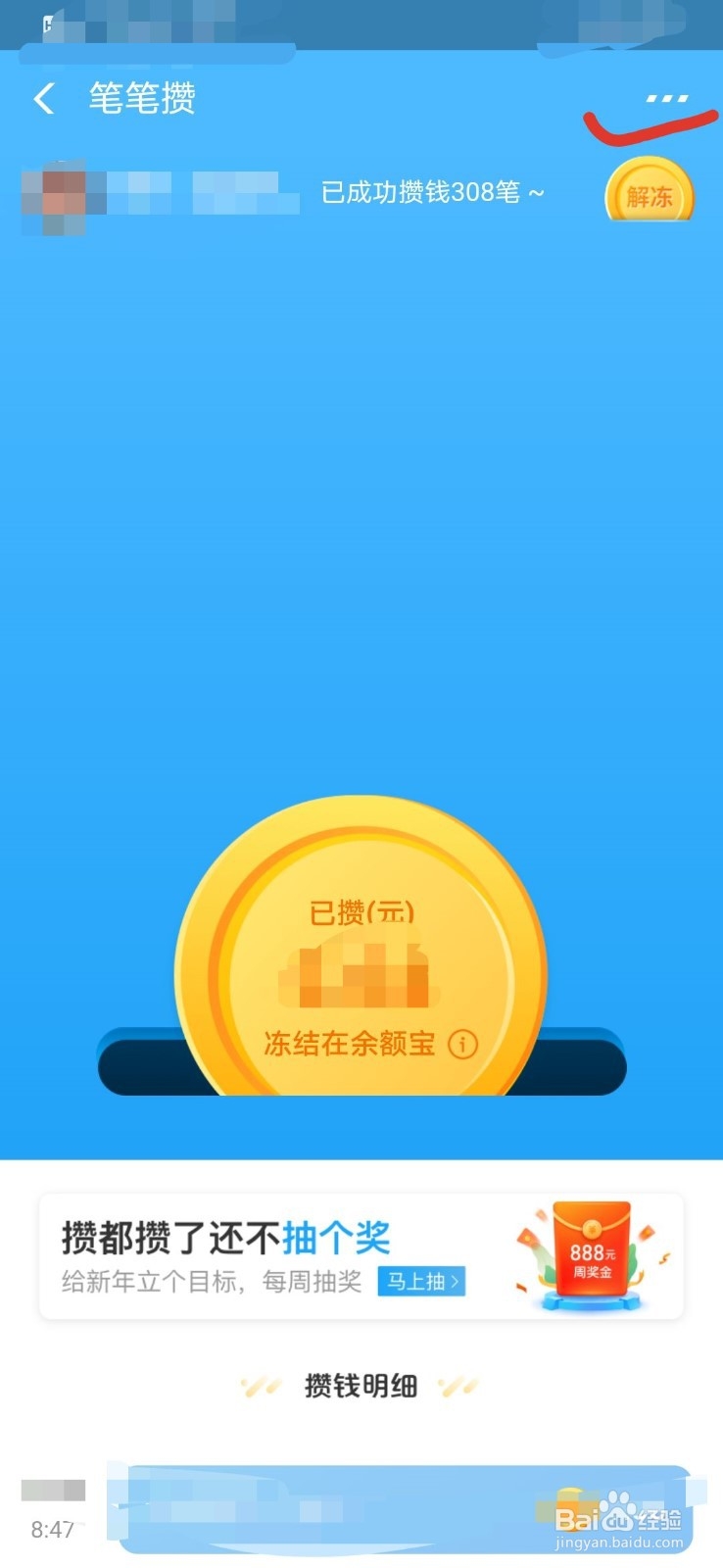Tap the 解冻 coin button
Image resolution: width=723 pixels, height=1568 pixels.
(x=650, y=195)
